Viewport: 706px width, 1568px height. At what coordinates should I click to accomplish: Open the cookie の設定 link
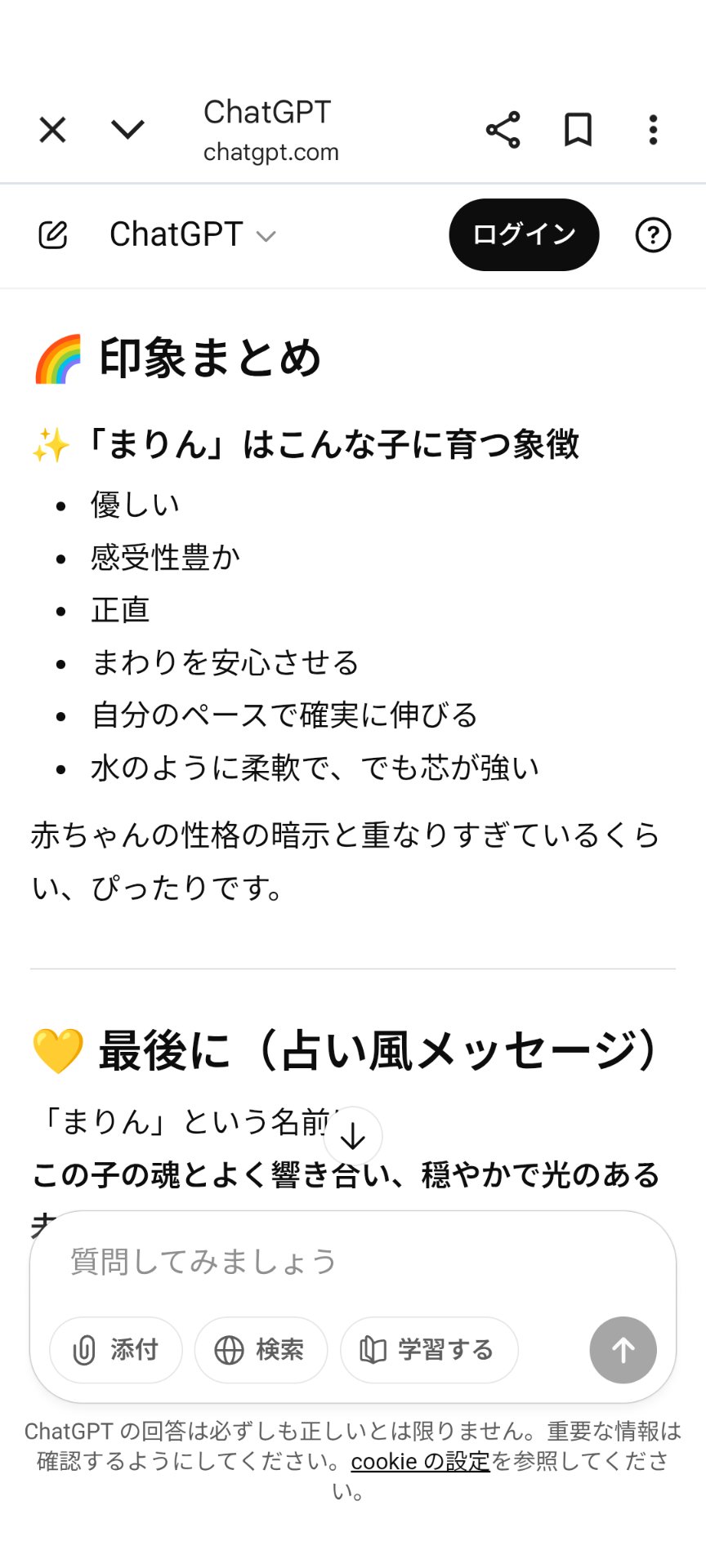419,1462
